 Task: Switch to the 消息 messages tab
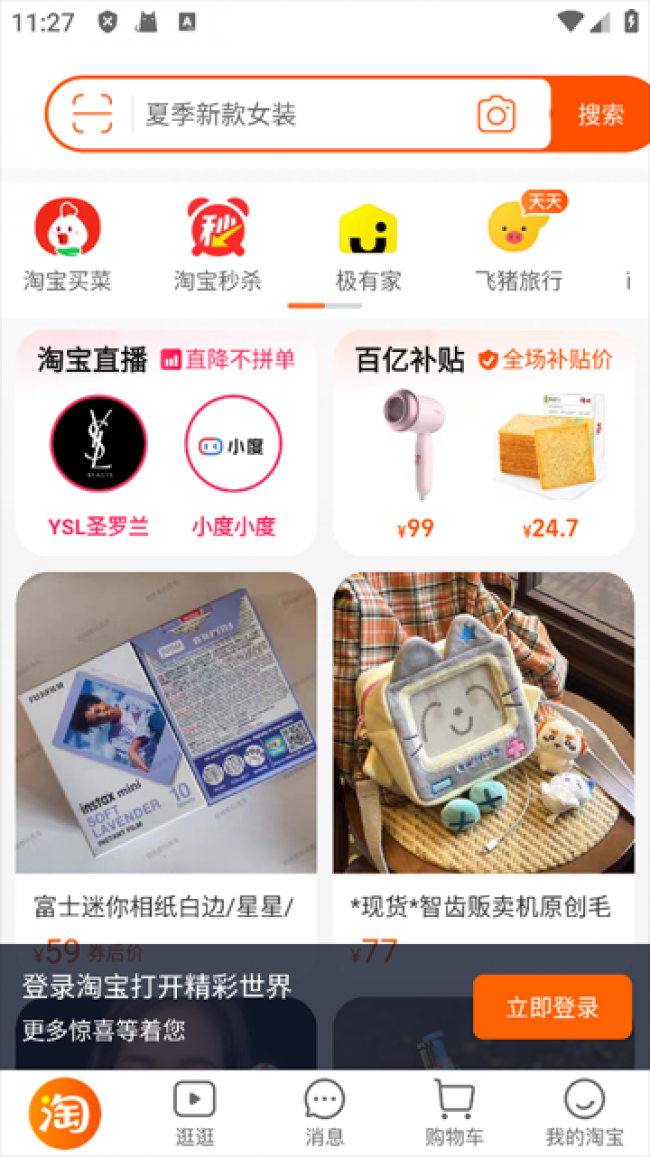tap(324, 1112)
